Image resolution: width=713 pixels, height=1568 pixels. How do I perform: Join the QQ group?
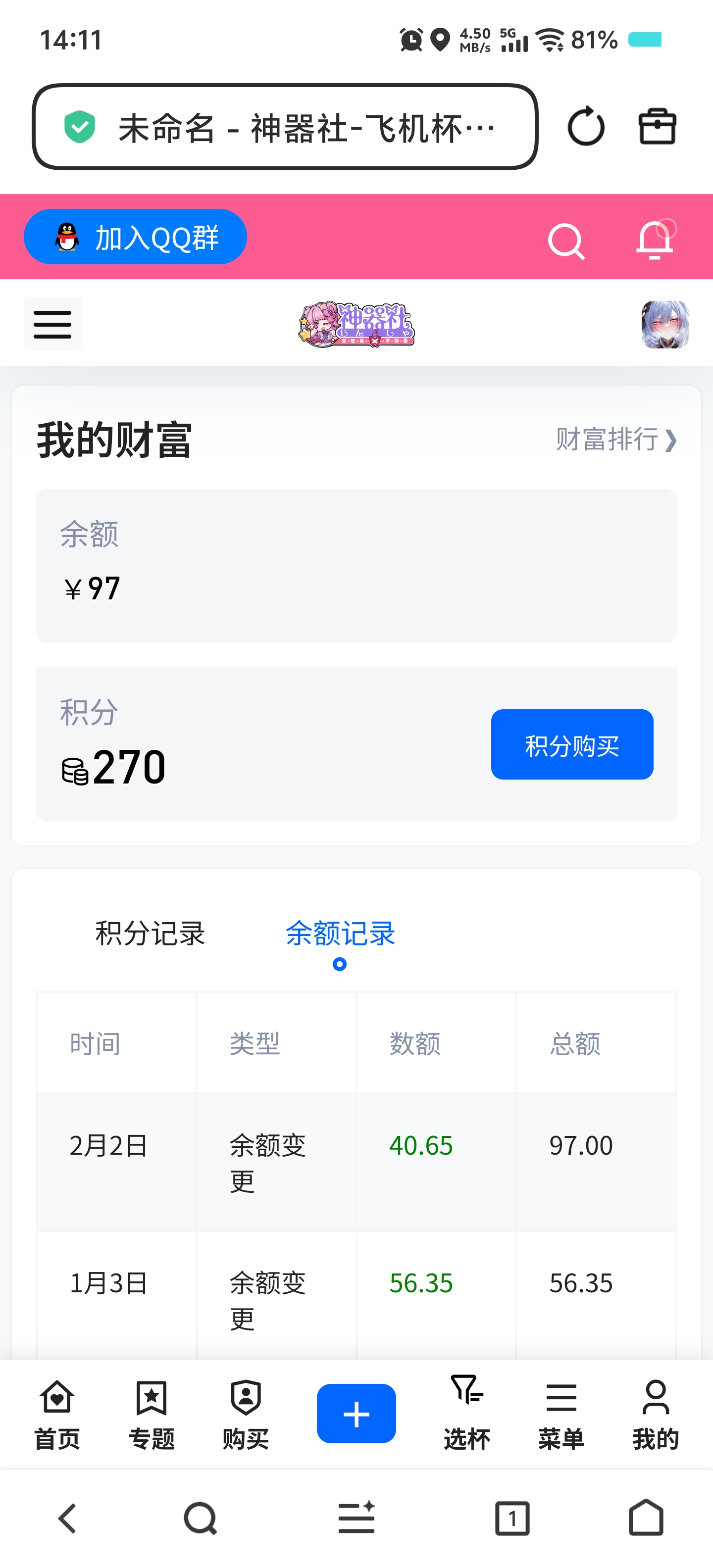coord(135,237)
